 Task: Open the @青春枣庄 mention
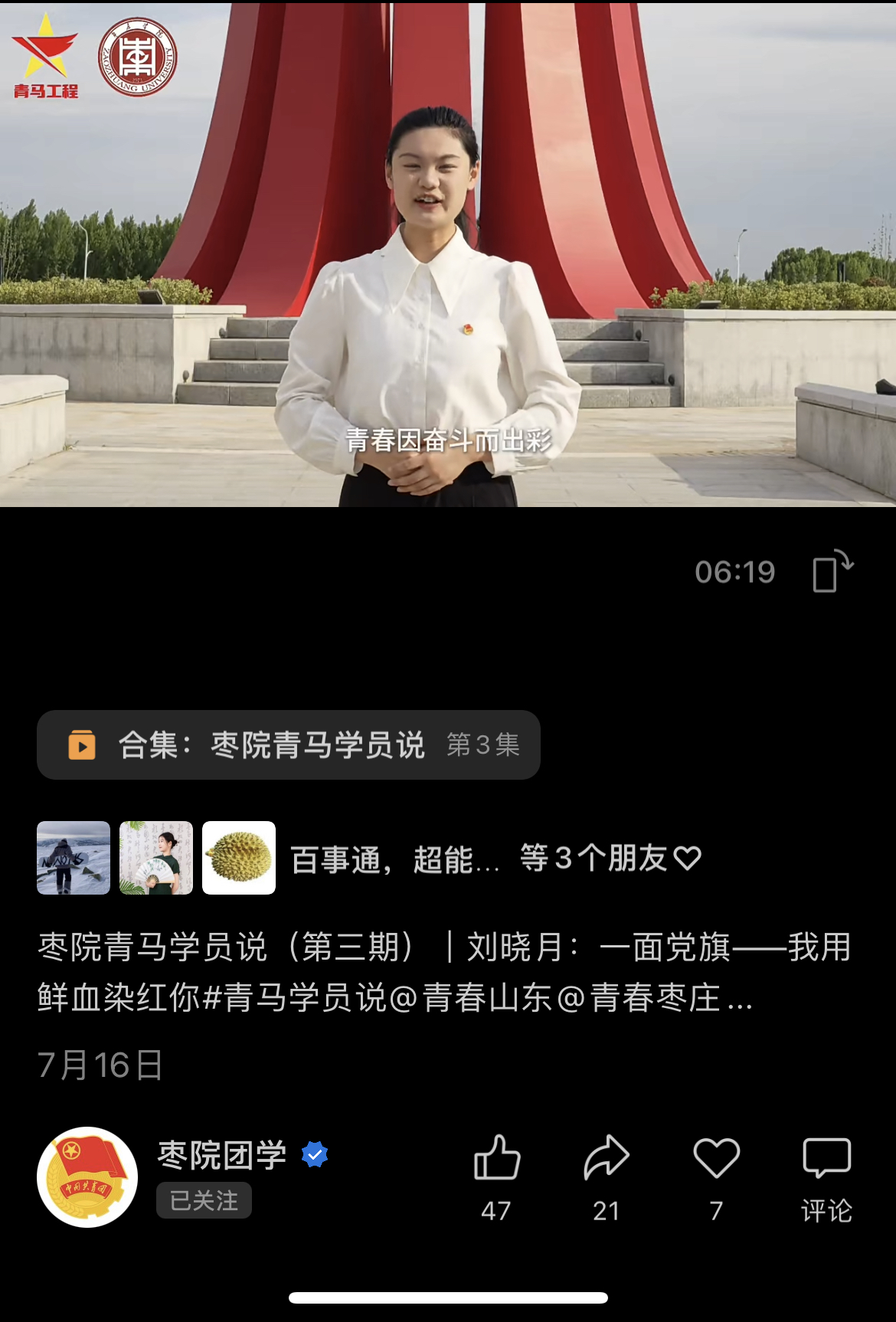[x=639, y=998]
